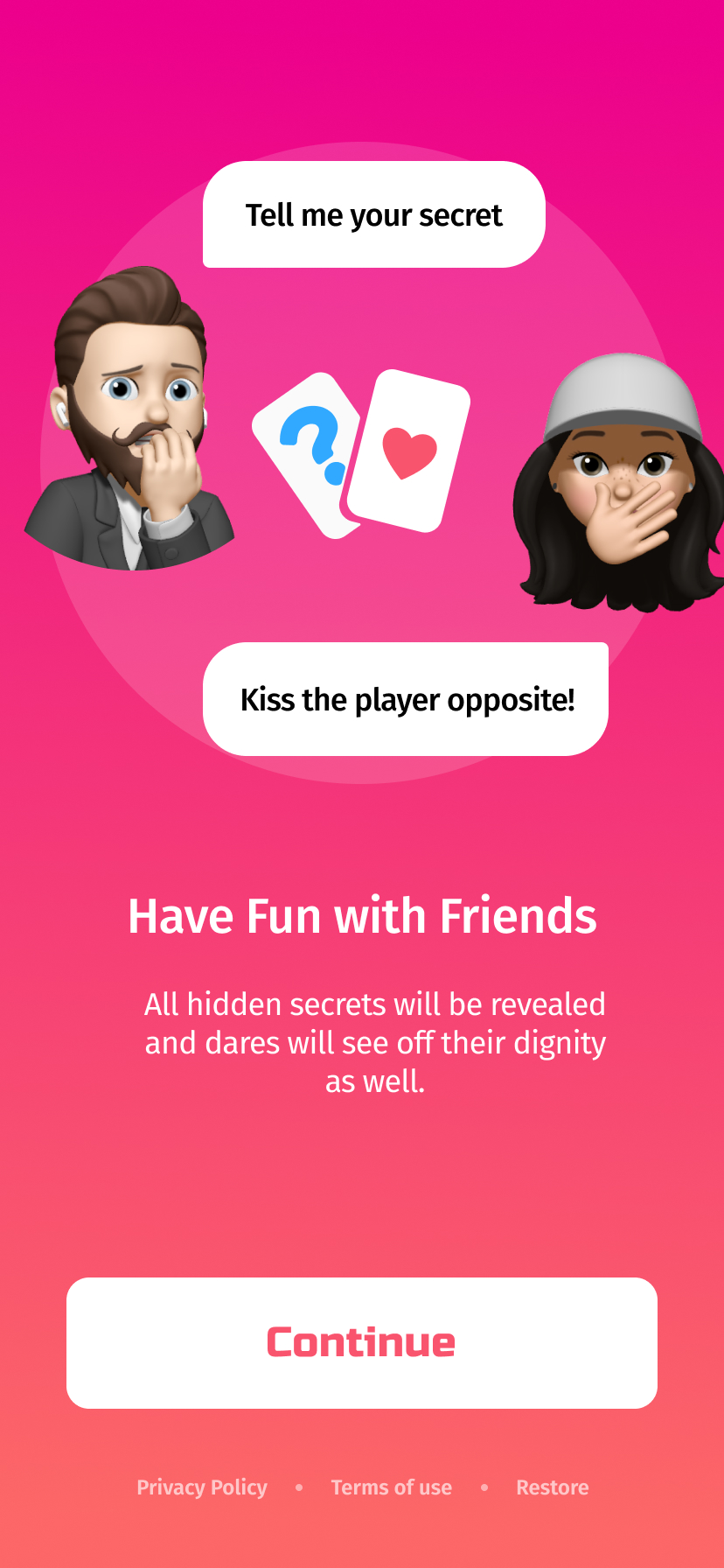Open Terms of use
This screenshot has height=1568, width=724.
391,1487
